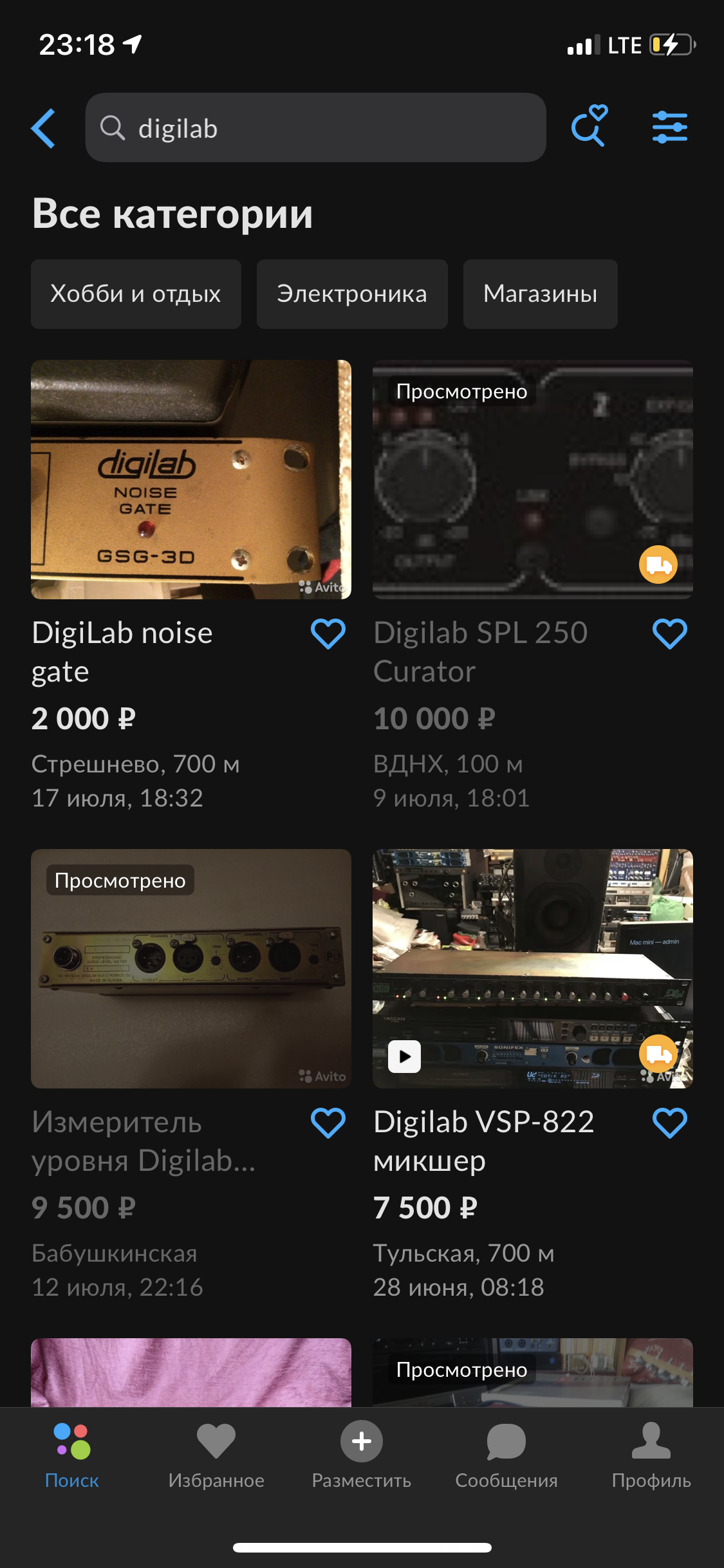Viewport: 724px width, 1568px height.
Task: Open the Измеритель уровня Digilab listing
Action: [191, 969]
